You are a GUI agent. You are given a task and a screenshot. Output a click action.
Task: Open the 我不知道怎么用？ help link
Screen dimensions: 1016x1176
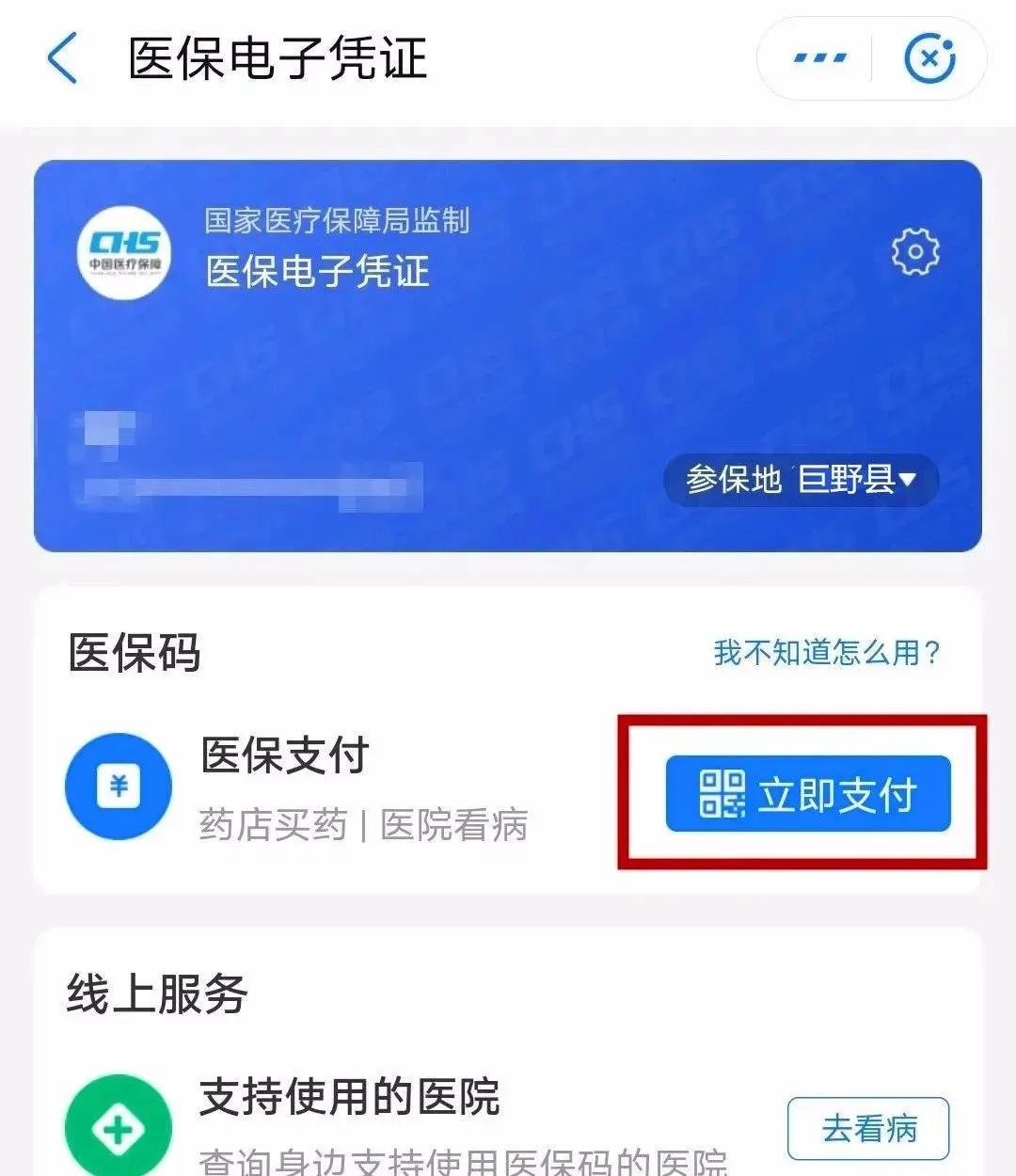click(x=827, y=652)
